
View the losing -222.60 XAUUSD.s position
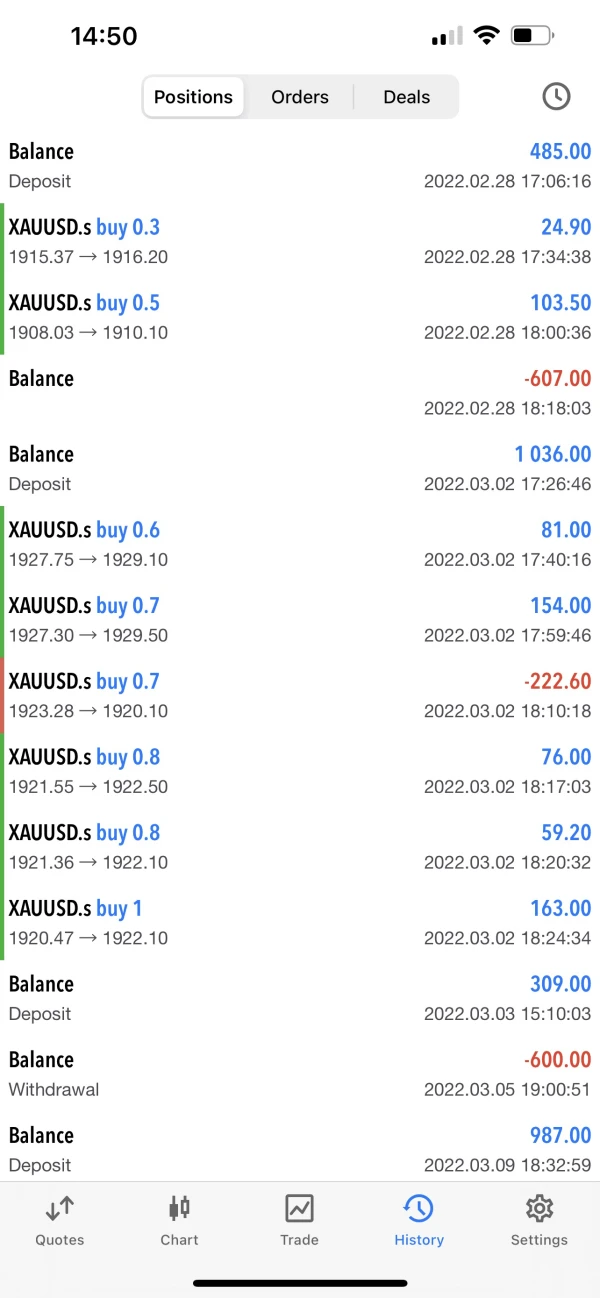300,695
